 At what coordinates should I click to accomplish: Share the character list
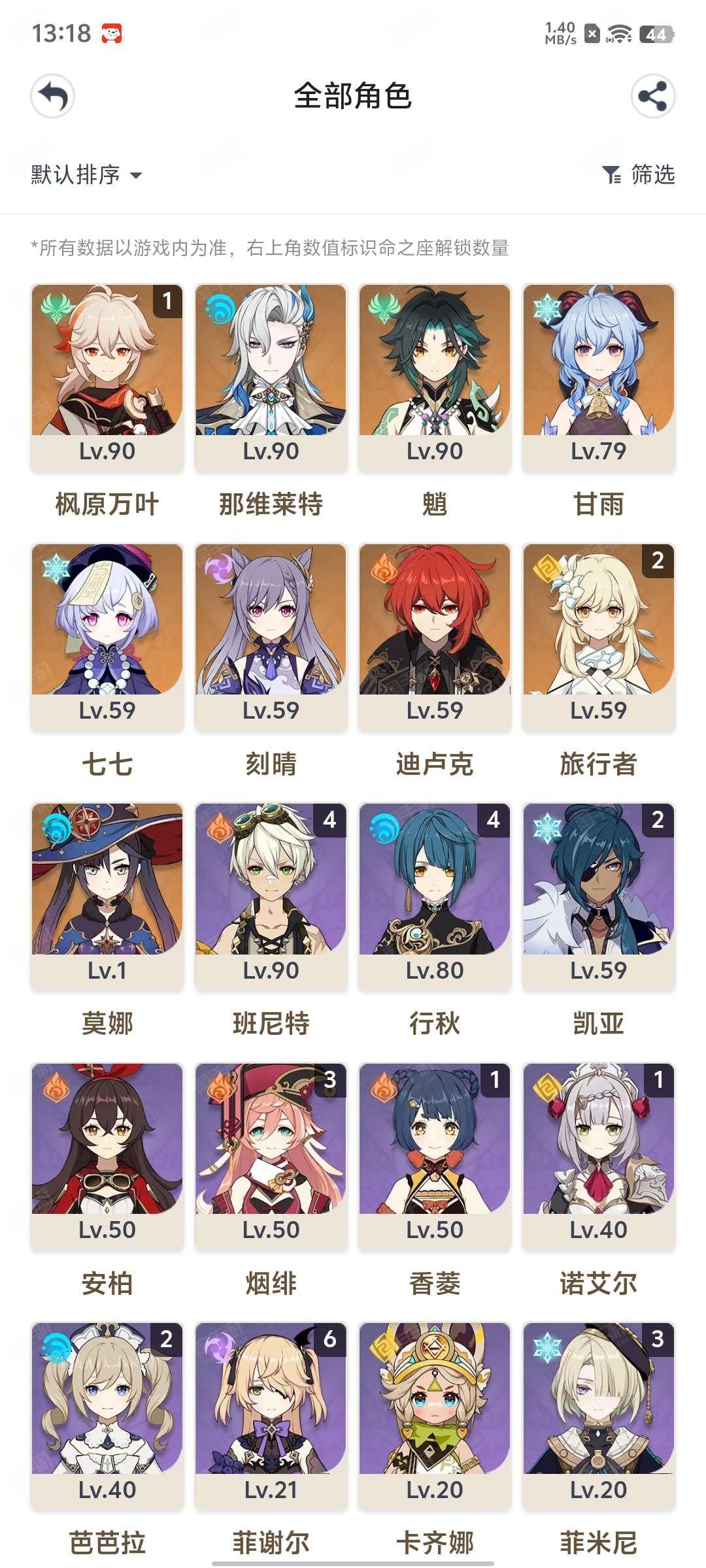click(652, 97)
